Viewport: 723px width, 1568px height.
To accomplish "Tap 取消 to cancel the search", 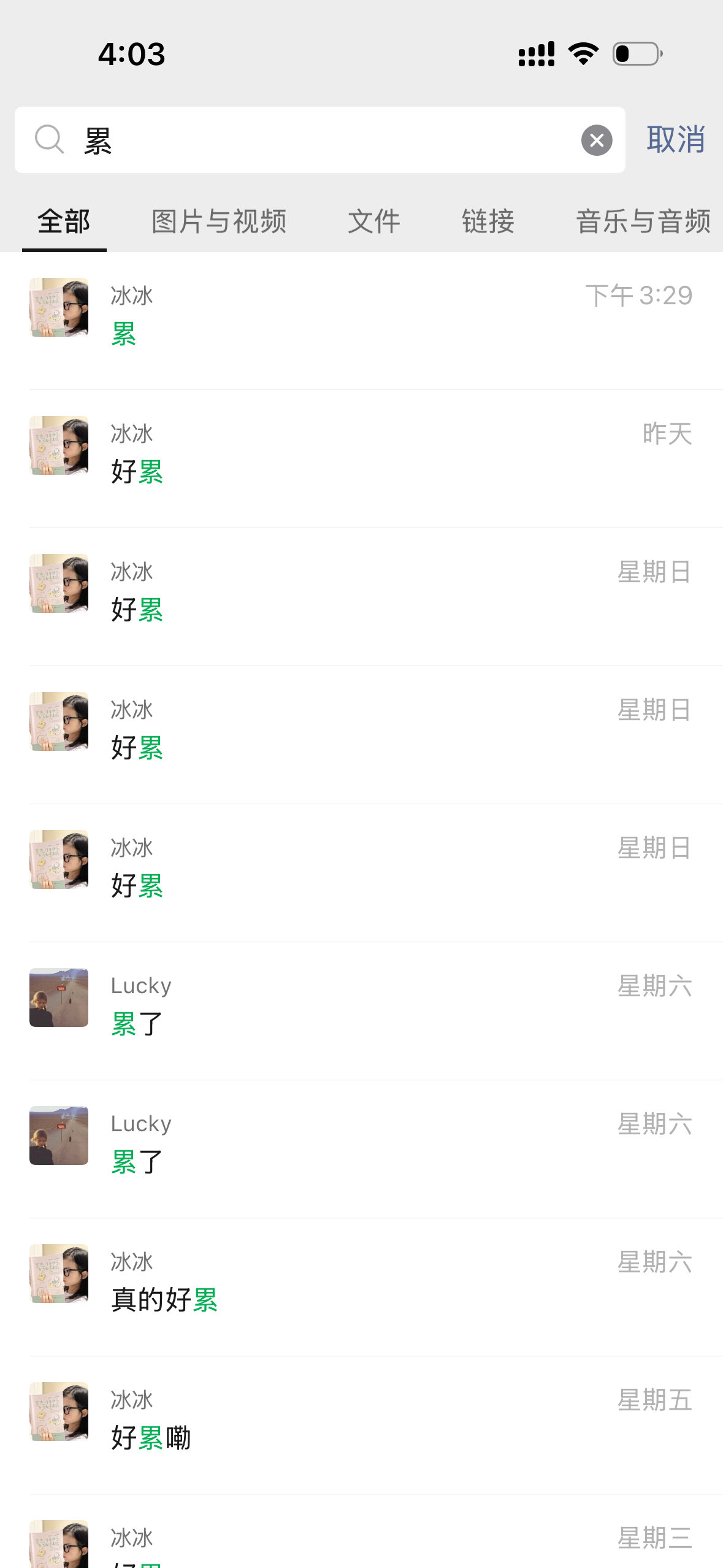I will (675, 140).
